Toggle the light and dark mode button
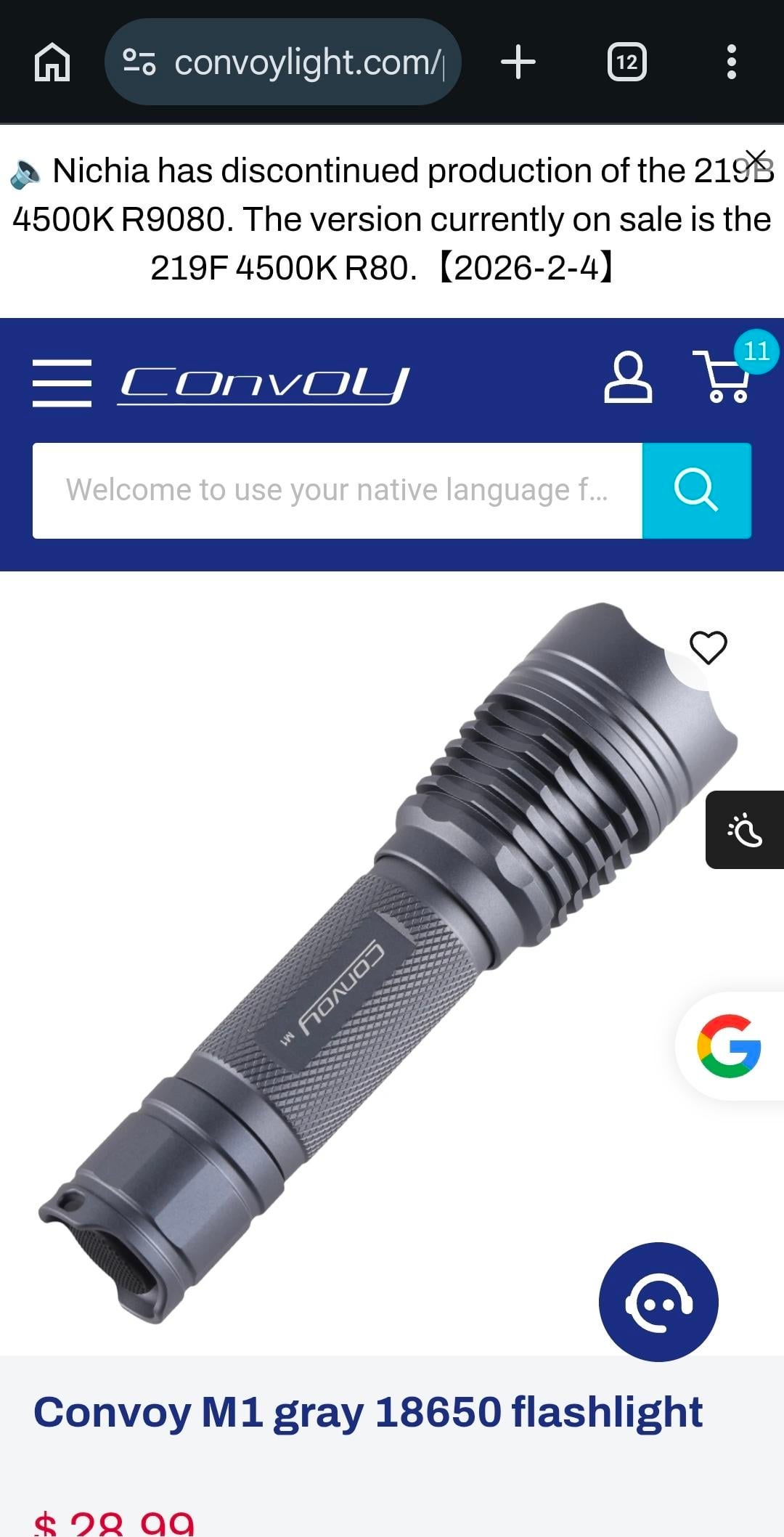784x1537 pixels. (x=745, y=830)
